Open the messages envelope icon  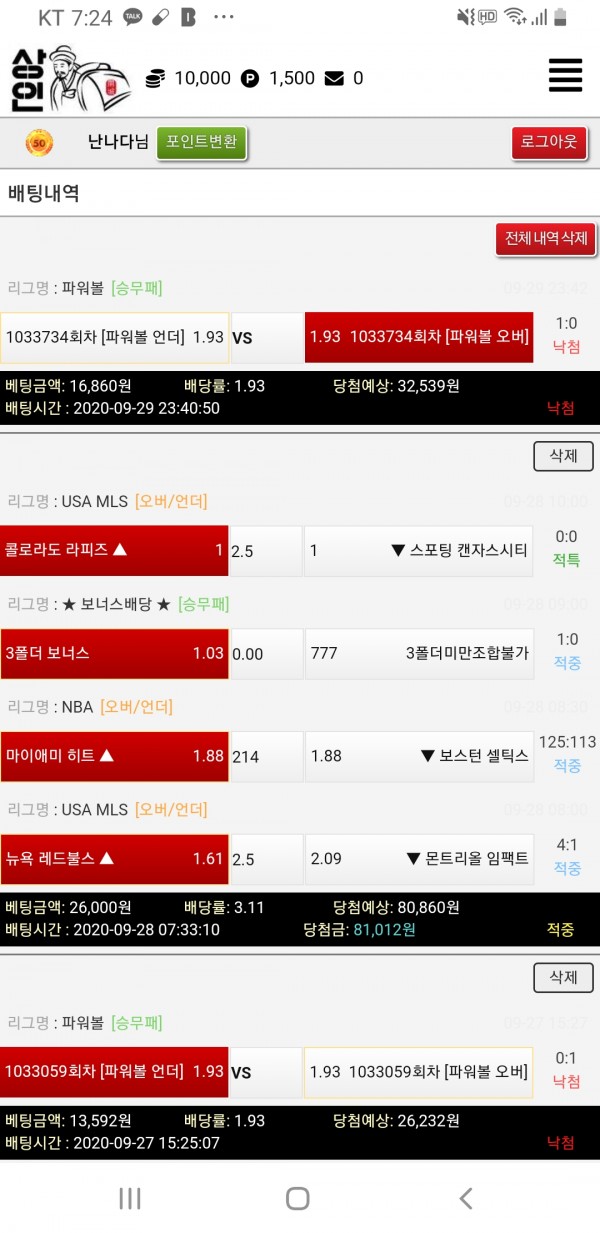click(334, 78)
